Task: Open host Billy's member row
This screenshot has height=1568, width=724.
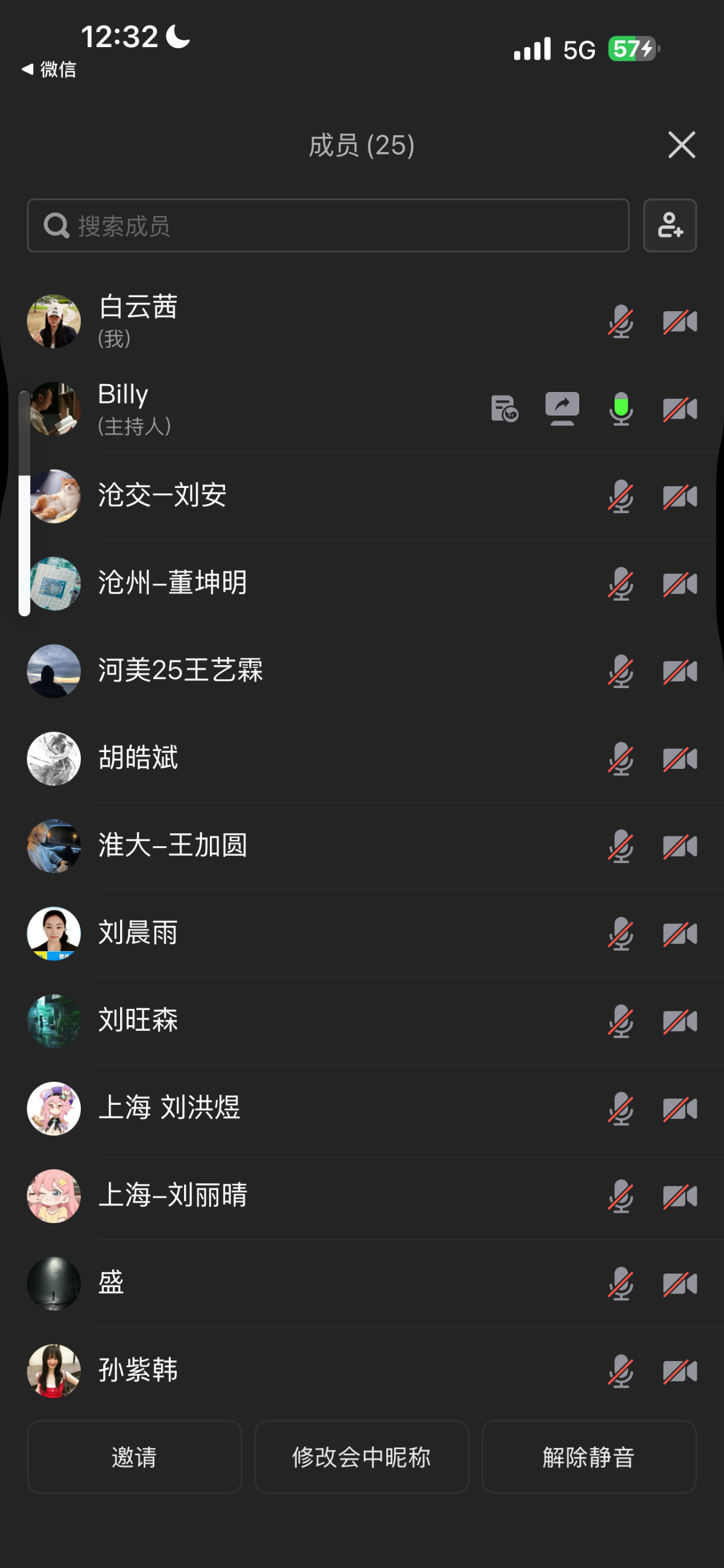Action: (361, 409)
